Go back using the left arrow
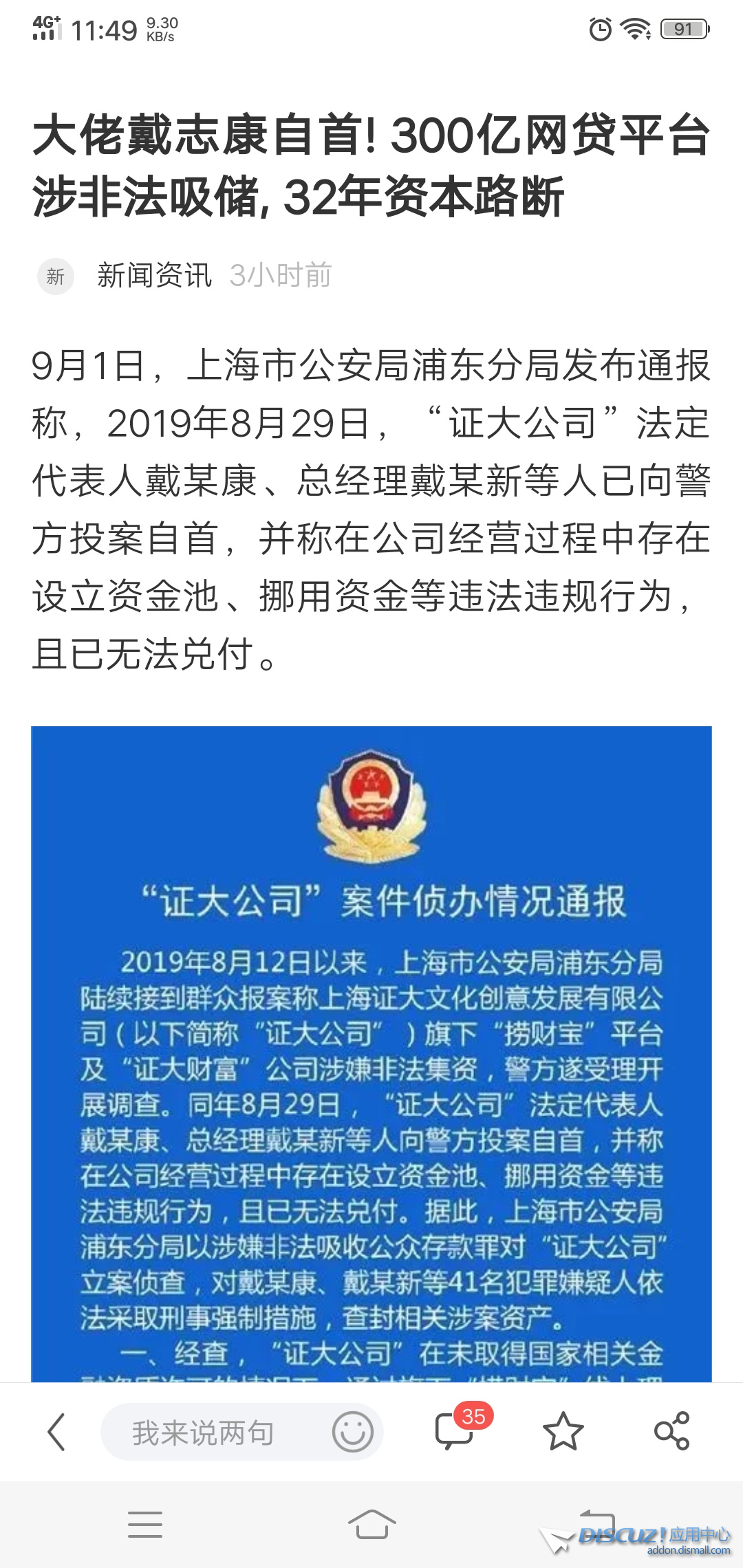The height and width of the screenshot is (1568, 743). point(56,1432)
